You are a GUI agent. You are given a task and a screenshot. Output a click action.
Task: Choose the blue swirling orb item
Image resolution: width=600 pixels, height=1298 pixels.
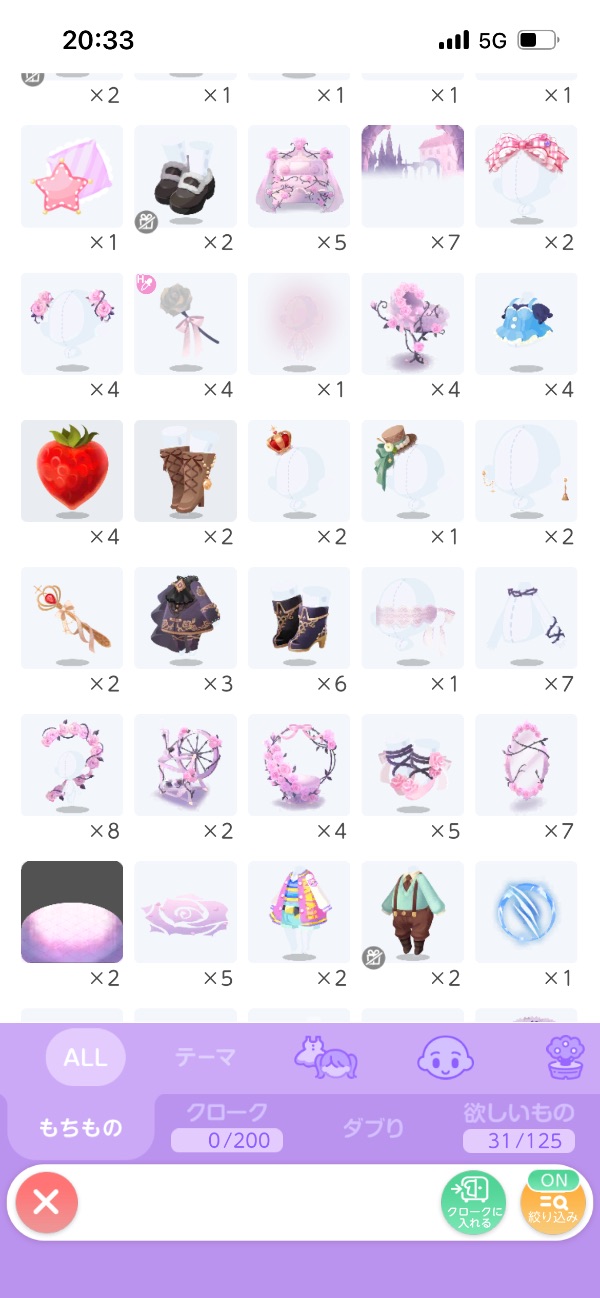(526, 912)
